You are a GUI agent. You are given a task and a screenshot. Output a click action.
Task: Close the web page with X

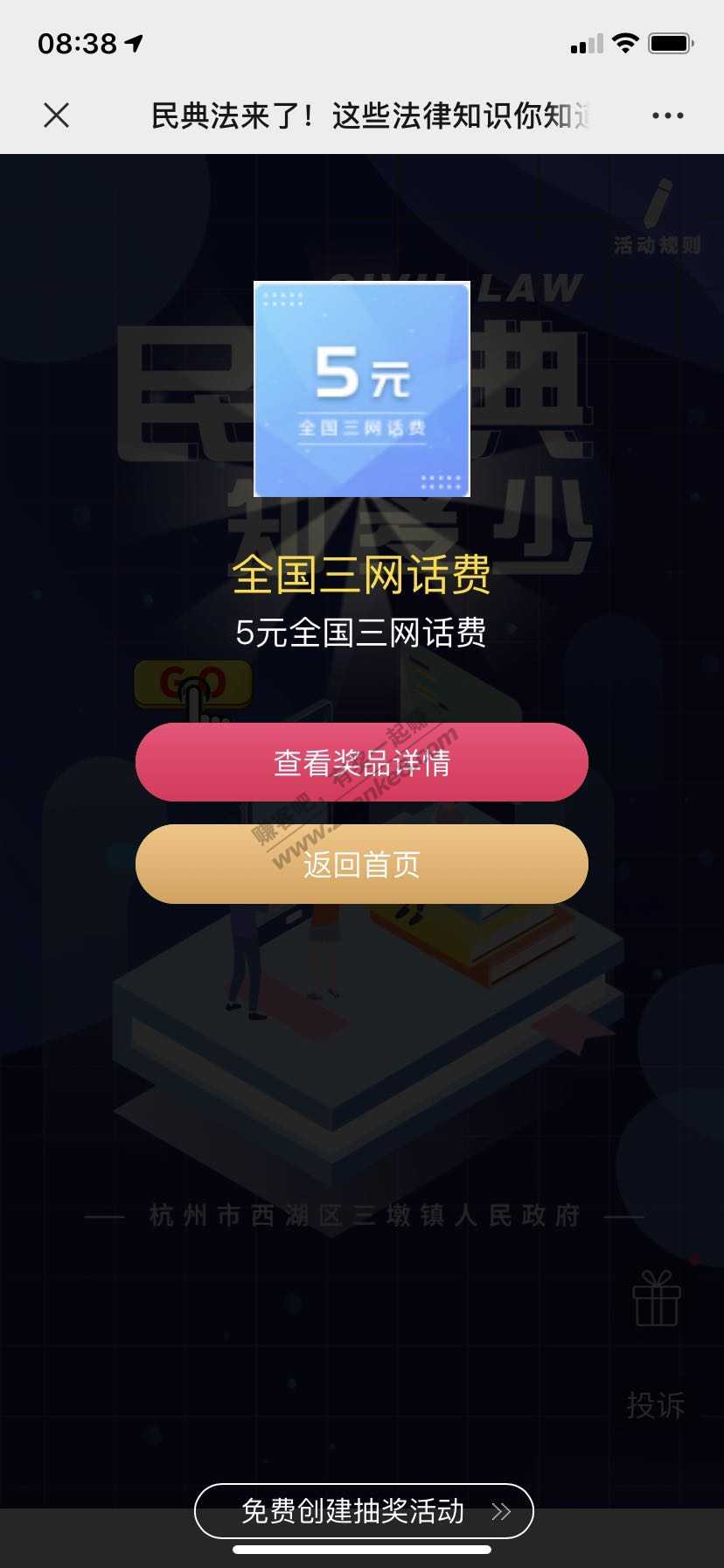point(57,115)
